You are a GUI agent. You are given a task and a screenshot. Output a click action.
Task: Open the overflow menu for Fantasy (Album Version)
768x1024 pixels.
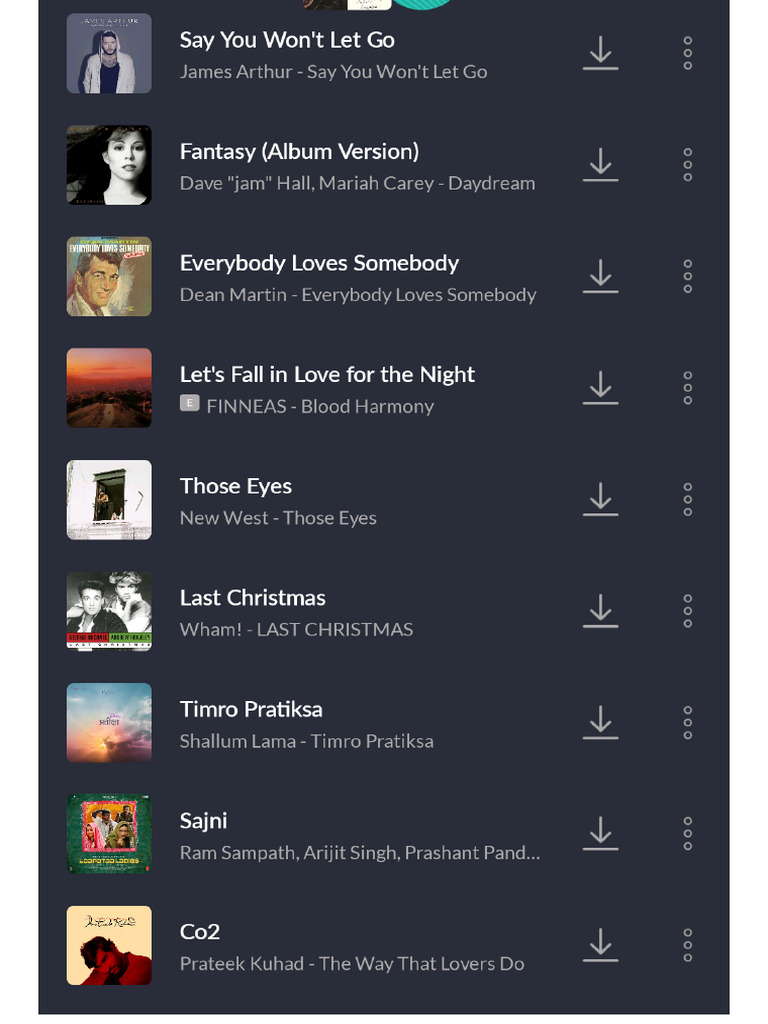687,165
